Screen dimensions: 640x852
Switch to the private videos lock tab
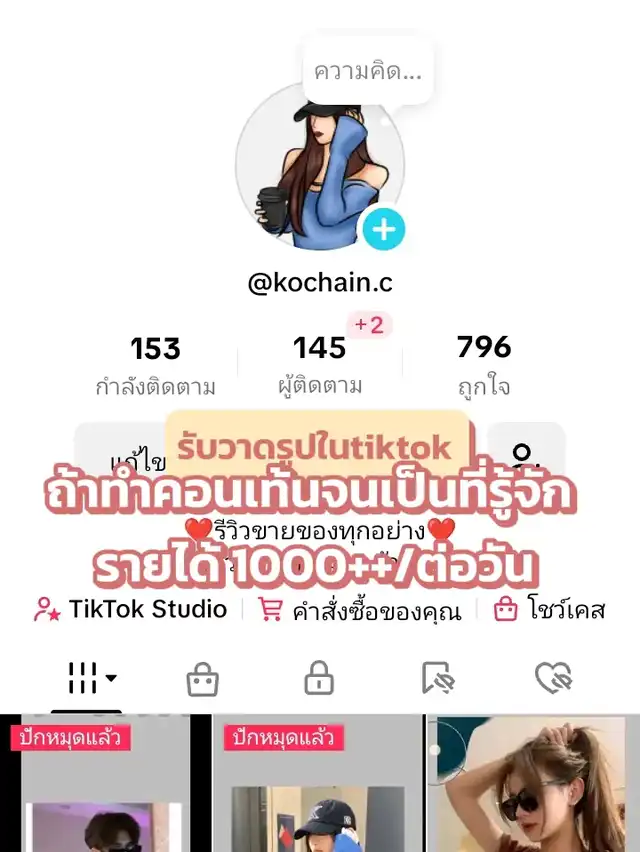click(x=319, y=680)
